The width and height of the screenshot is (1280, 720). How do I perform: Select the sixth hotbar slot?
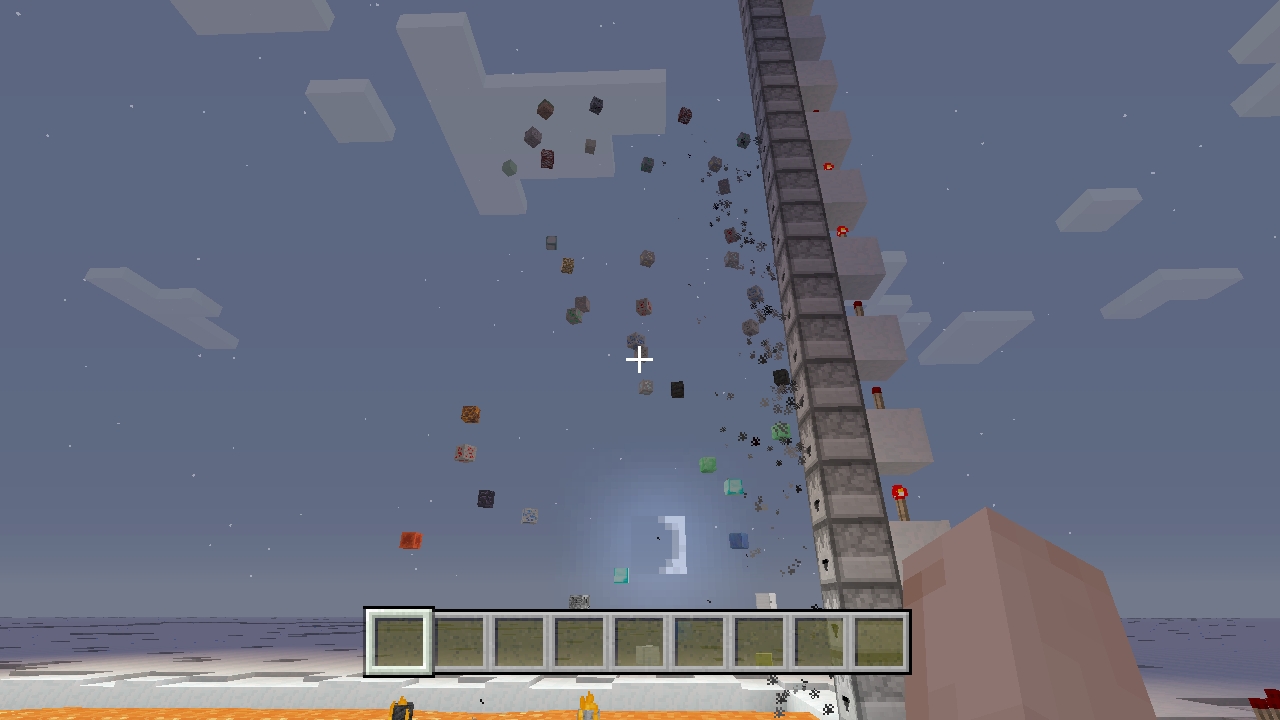(x=699, y=642)
